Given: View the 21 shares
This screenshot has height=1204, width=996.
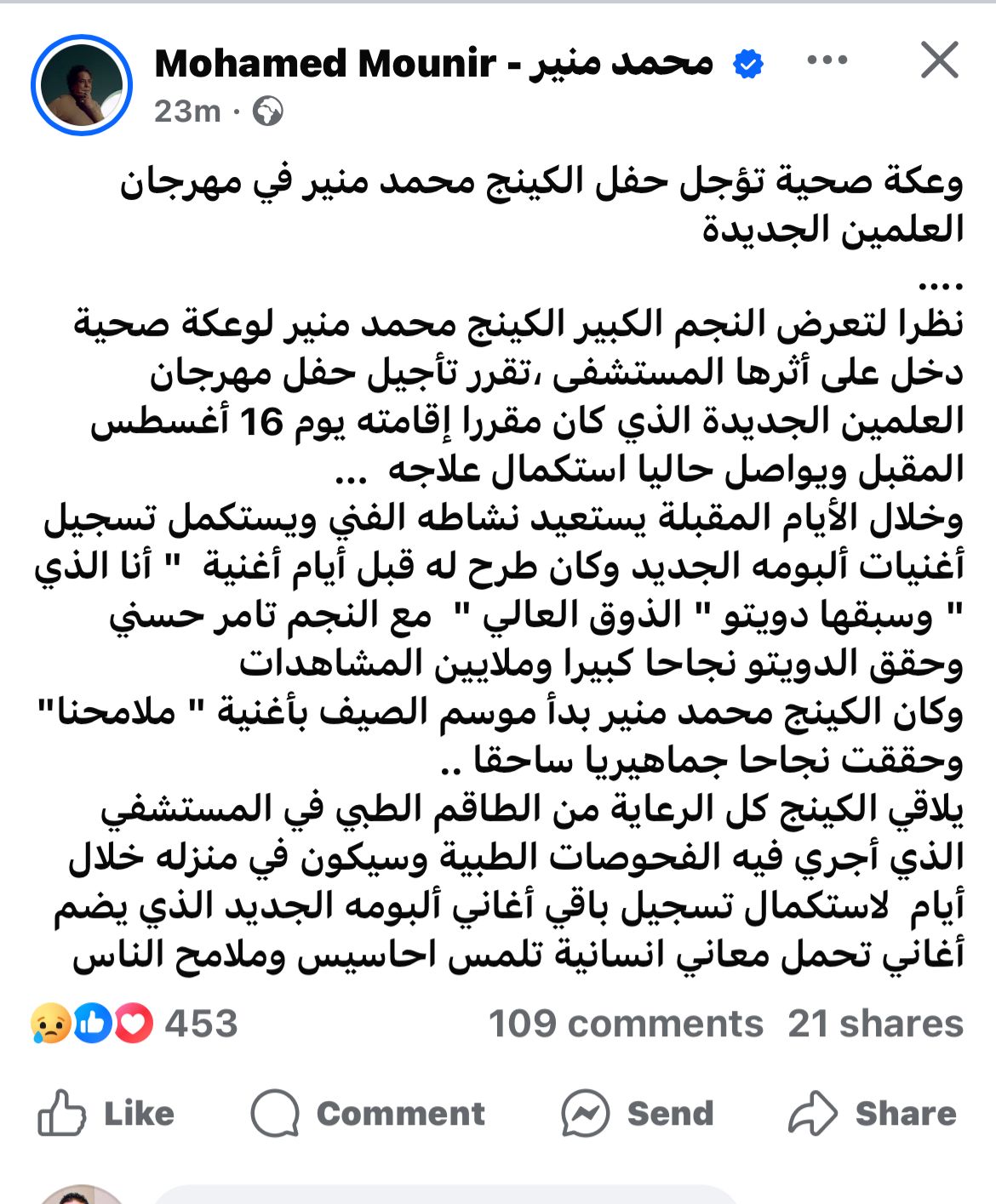Looking at the screenshot, I should 875,1024.
